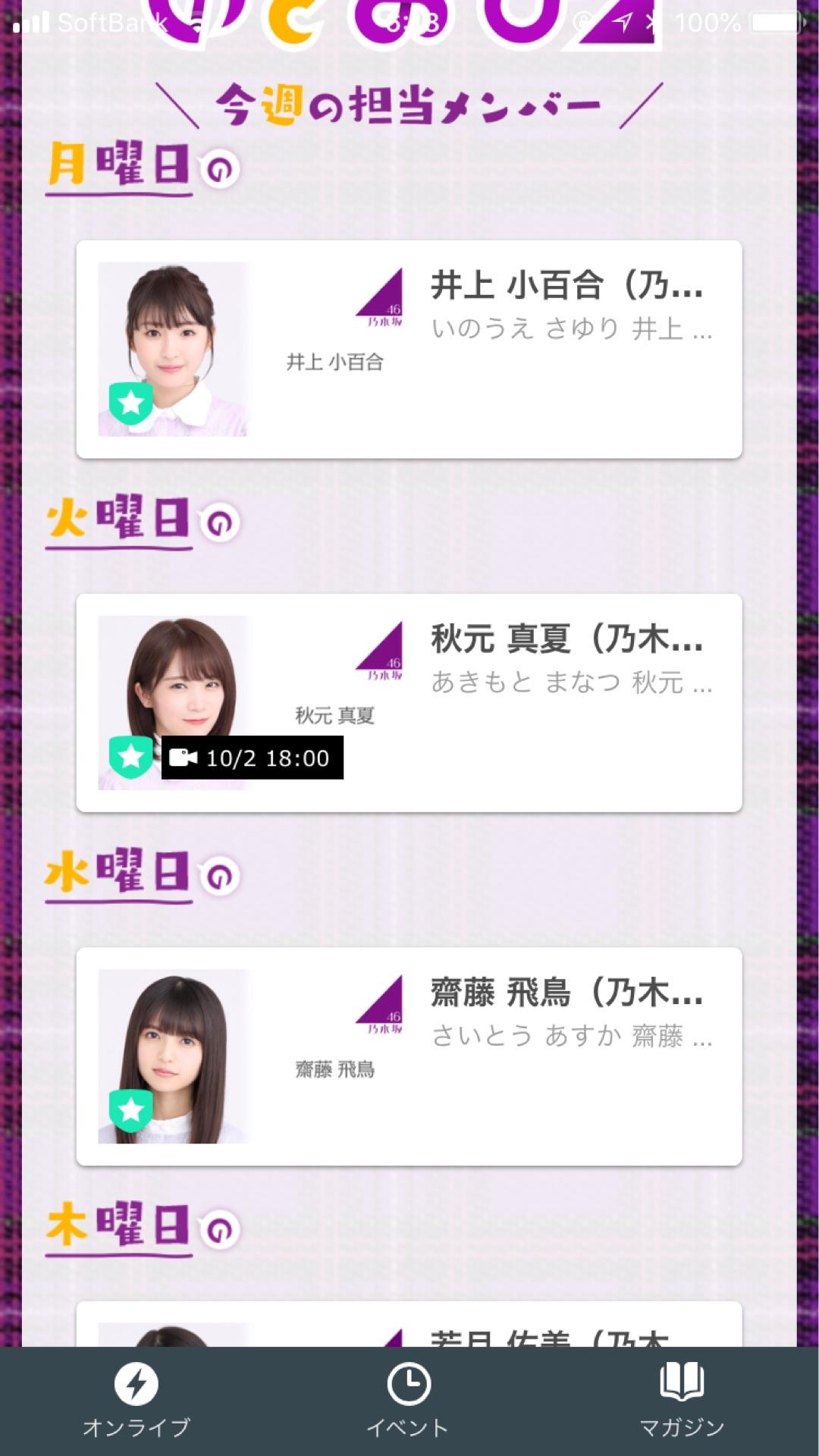Switch to the イベント tab
Screen dimensions: 819x1456
(x=409, y=1400)
